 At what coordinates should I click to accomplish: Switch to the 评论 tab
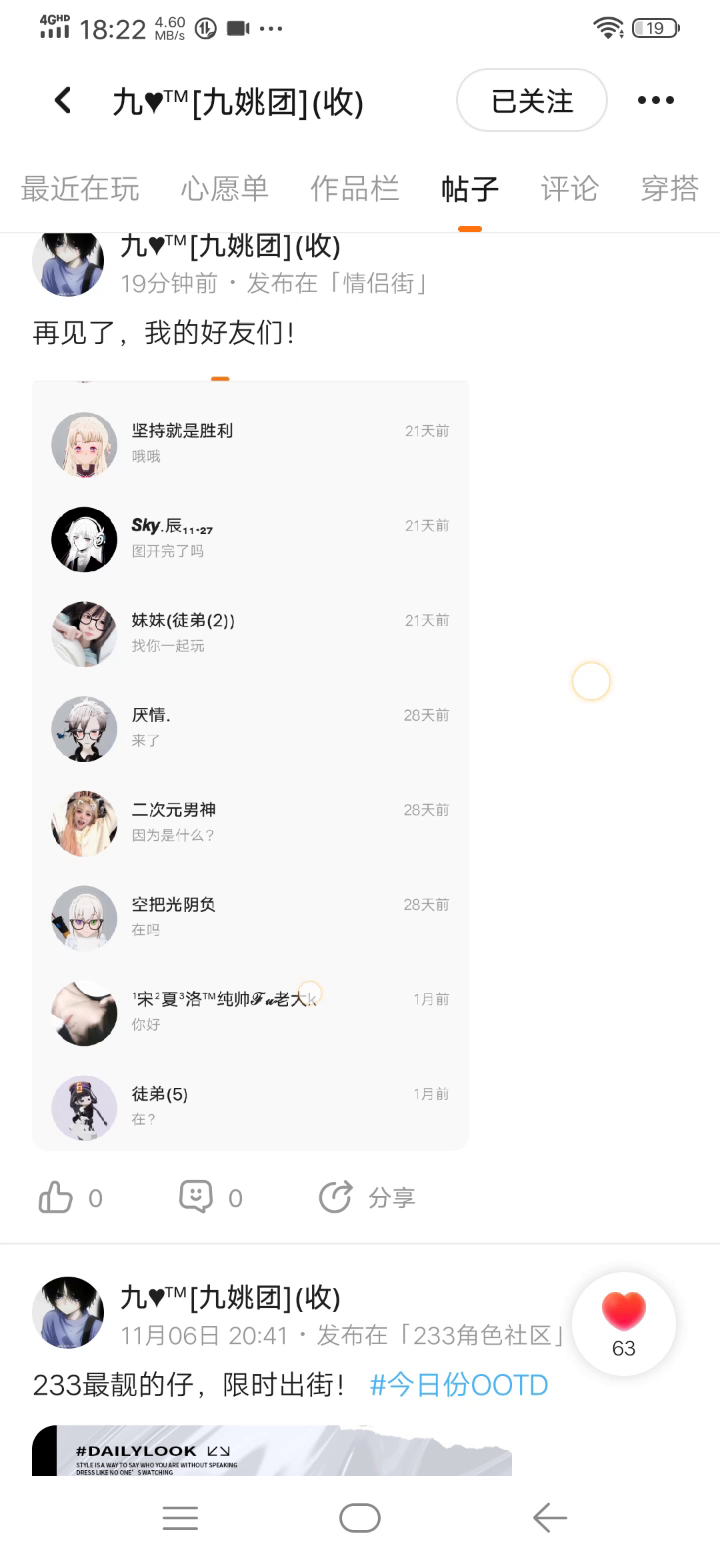(x=569, y=188)
